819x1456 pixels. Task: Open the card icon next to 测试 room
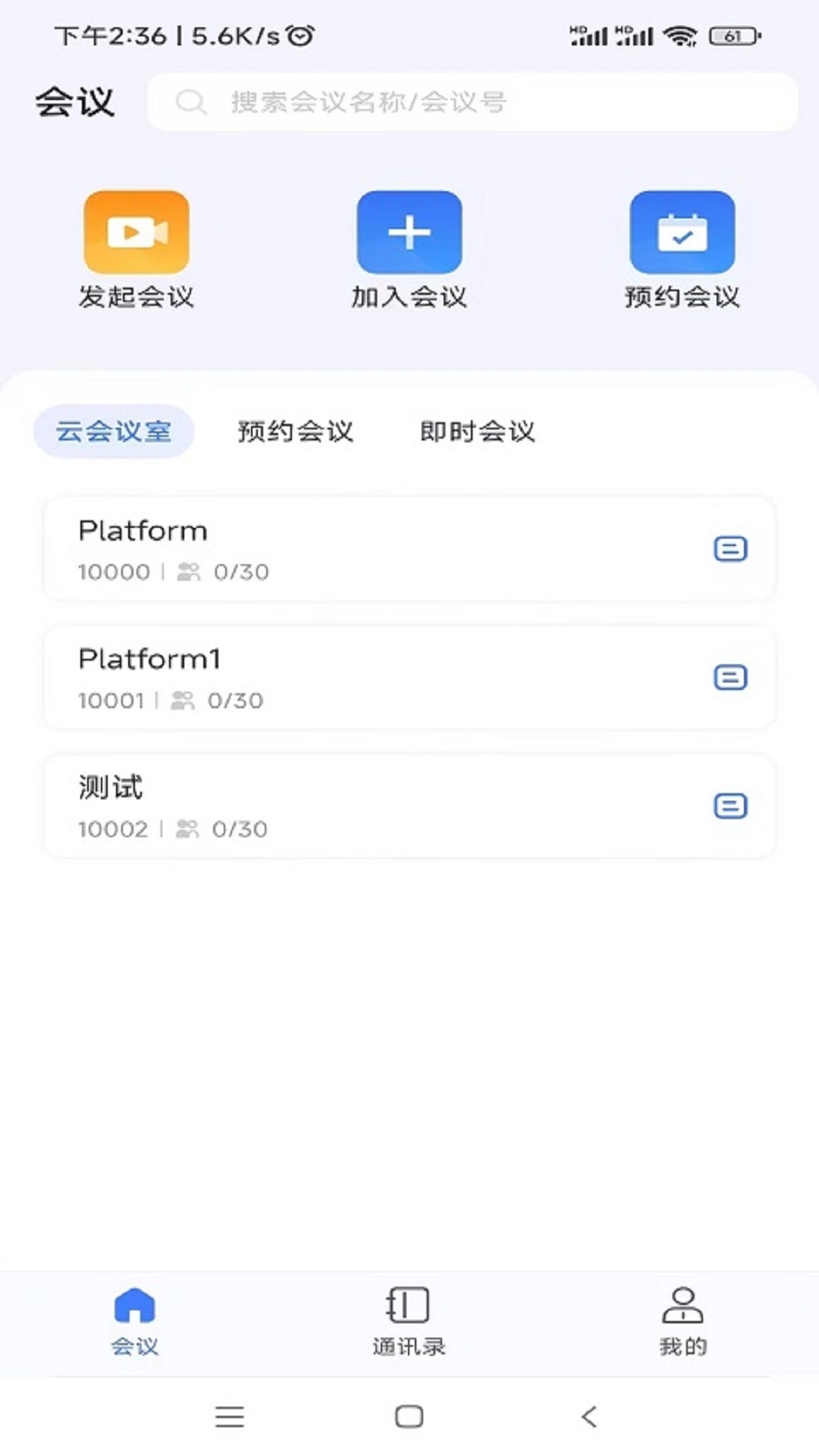pos(730,806)
